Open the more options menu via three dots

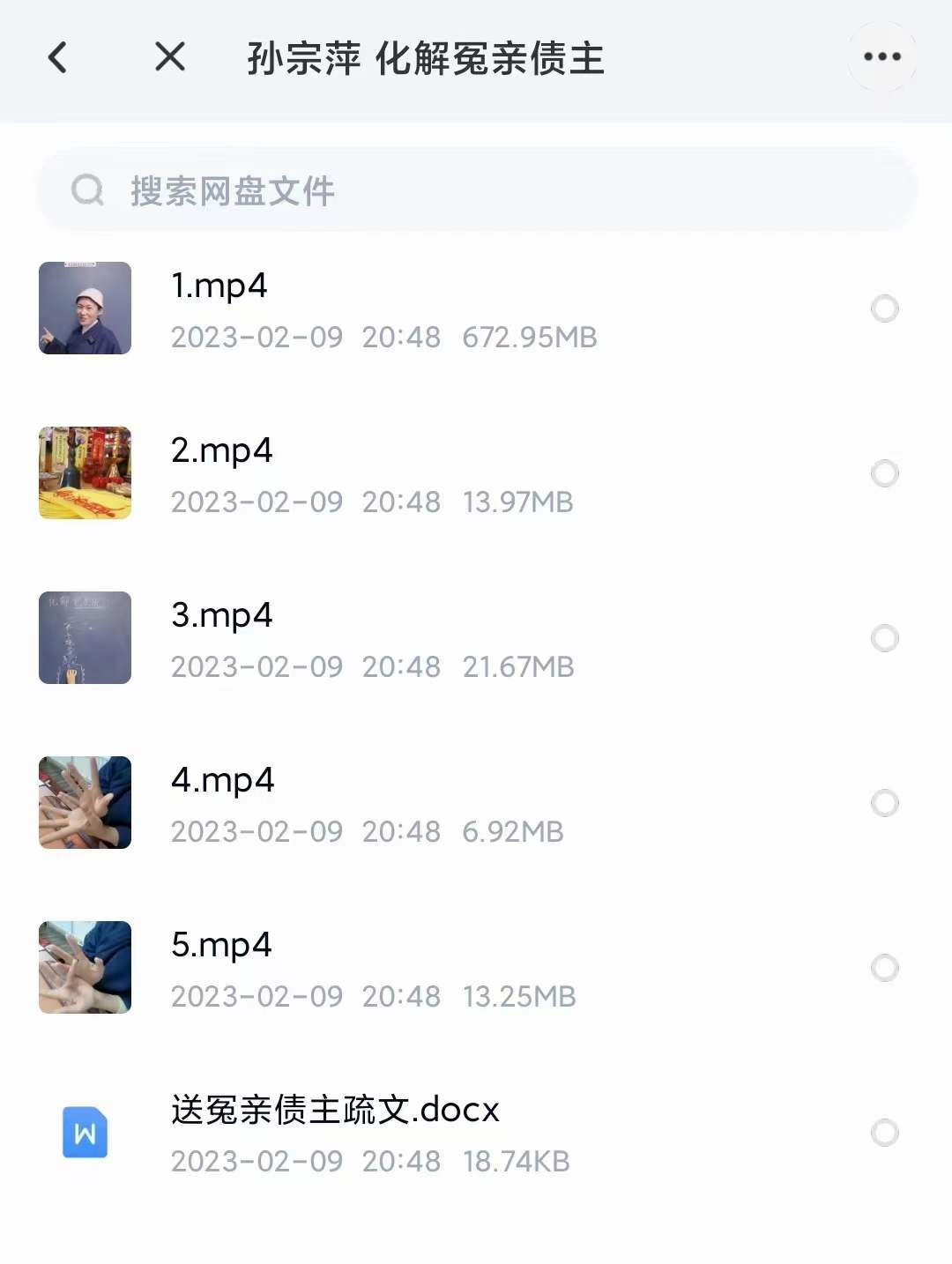pos(881,56)
